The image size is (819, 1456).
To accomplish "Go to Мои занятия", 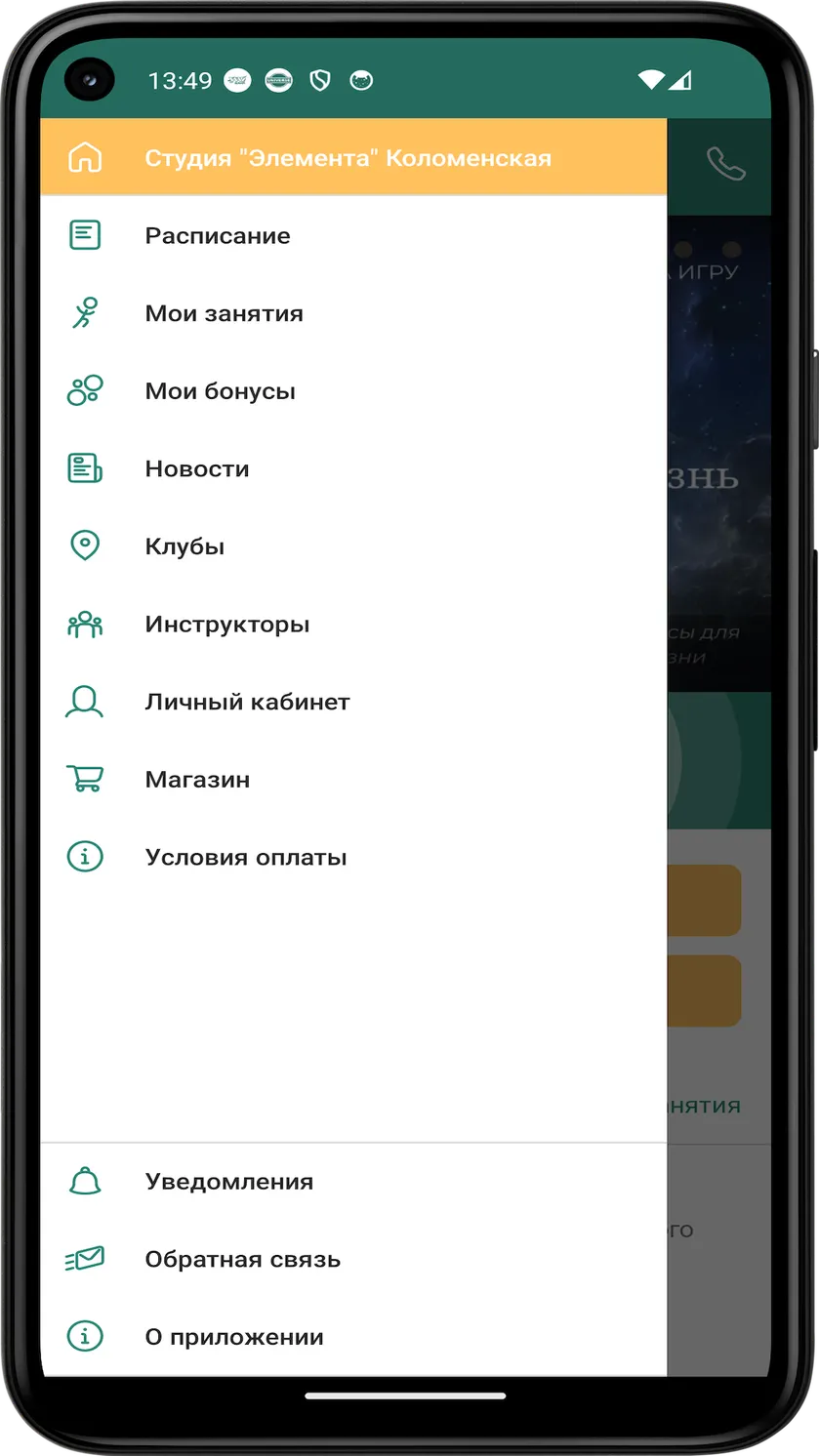I will 353,313.
